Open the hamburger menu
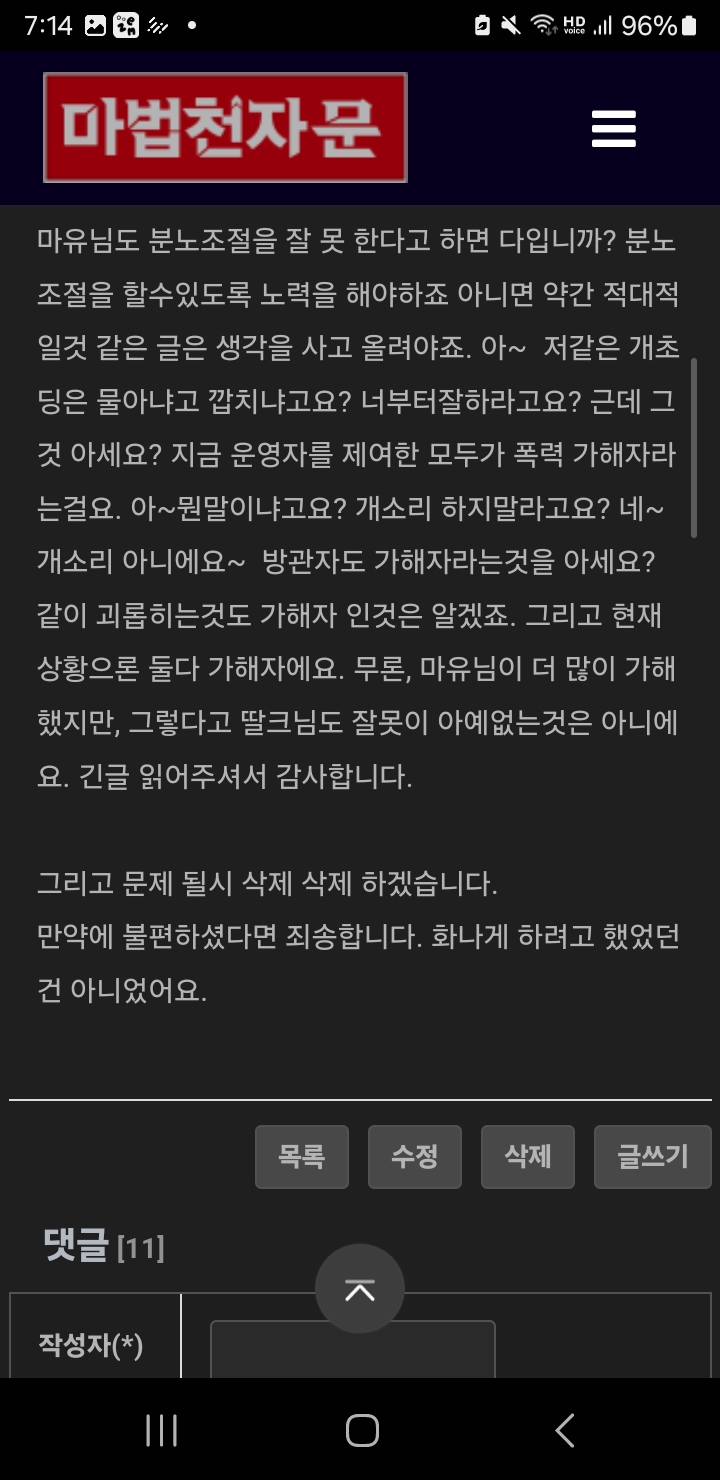This screenshot has width=720, height=1480. [613, 129]
